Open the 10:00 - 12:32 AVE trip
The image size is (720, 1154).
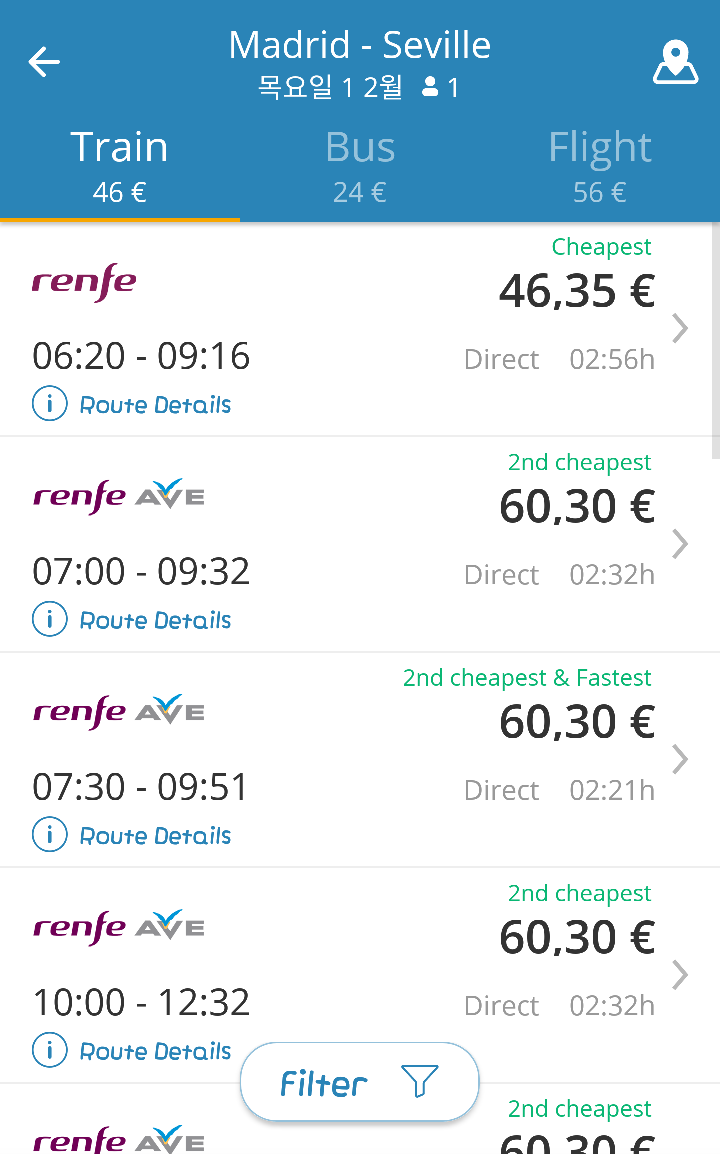pos(356,975)
